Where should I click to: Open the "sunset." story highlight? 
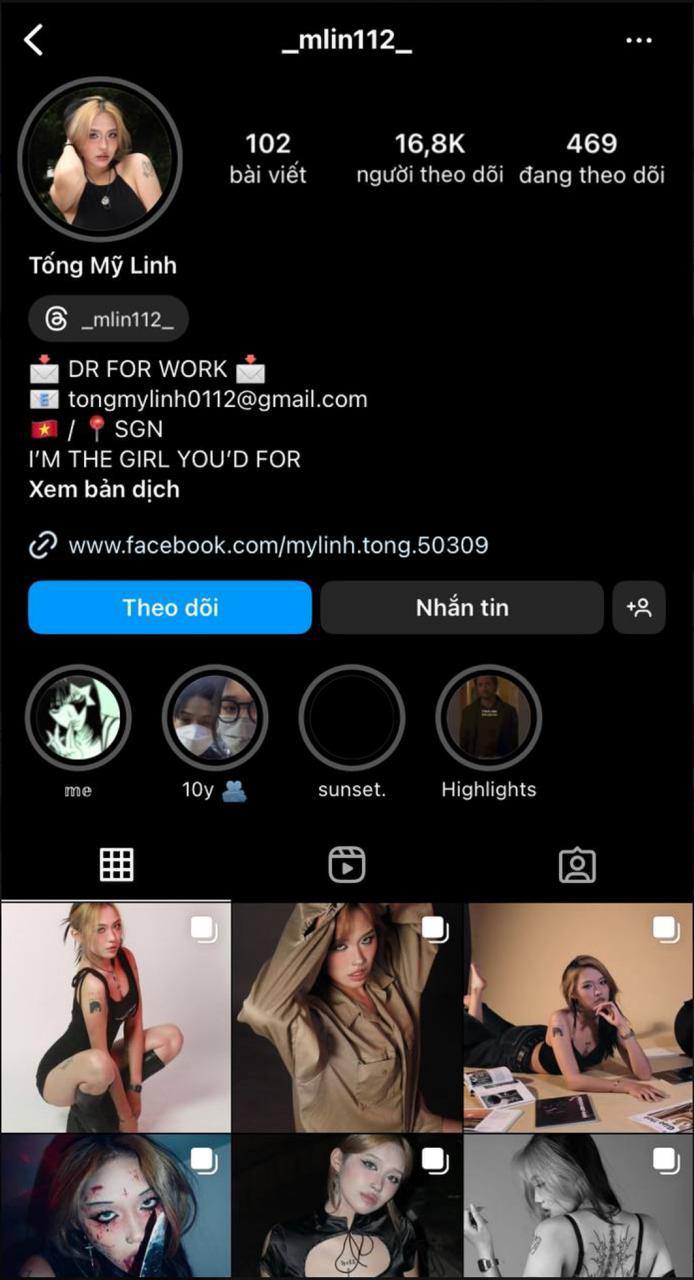352,718
